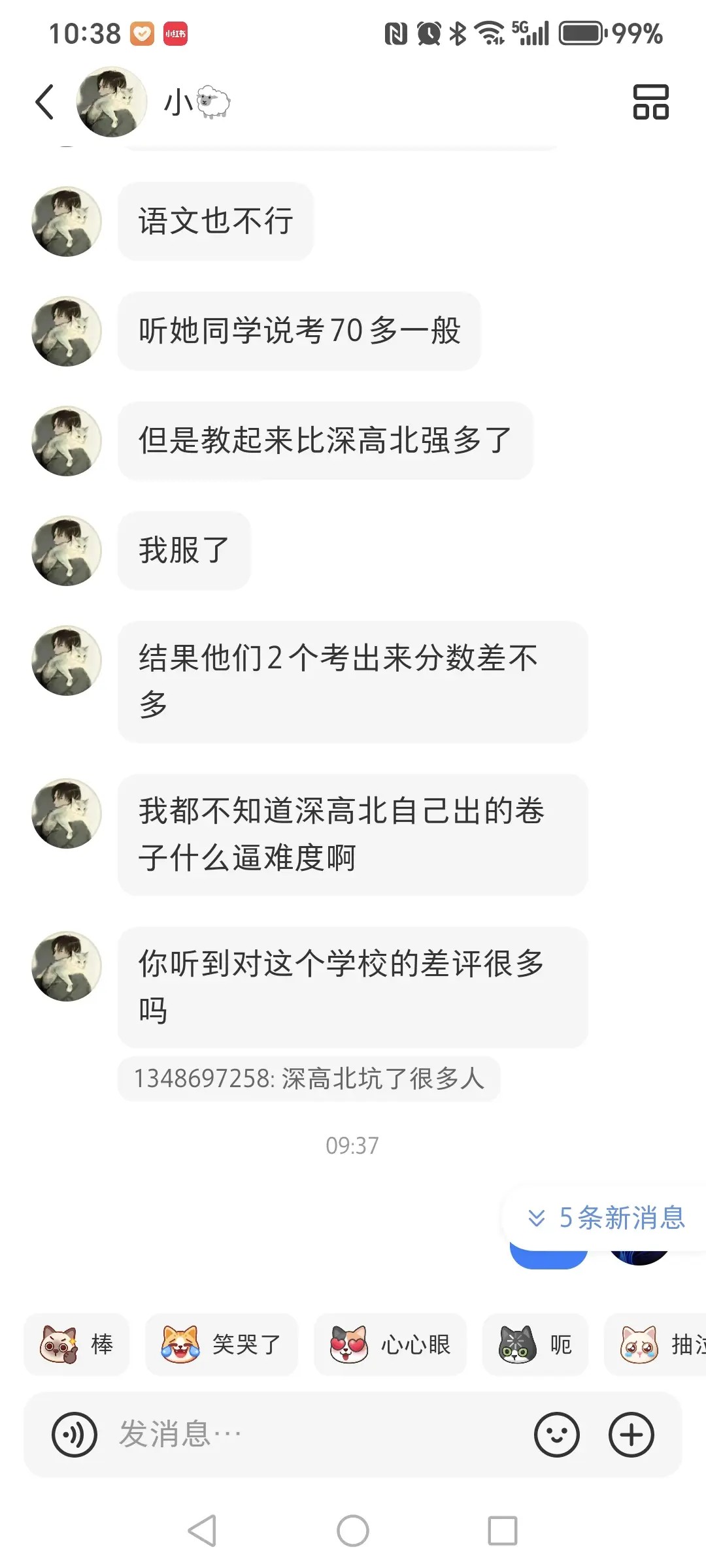706x1568 pixels.
Task: Focus the 发消息 text field
Action: pyautogui.click(x=314, y=1435)
